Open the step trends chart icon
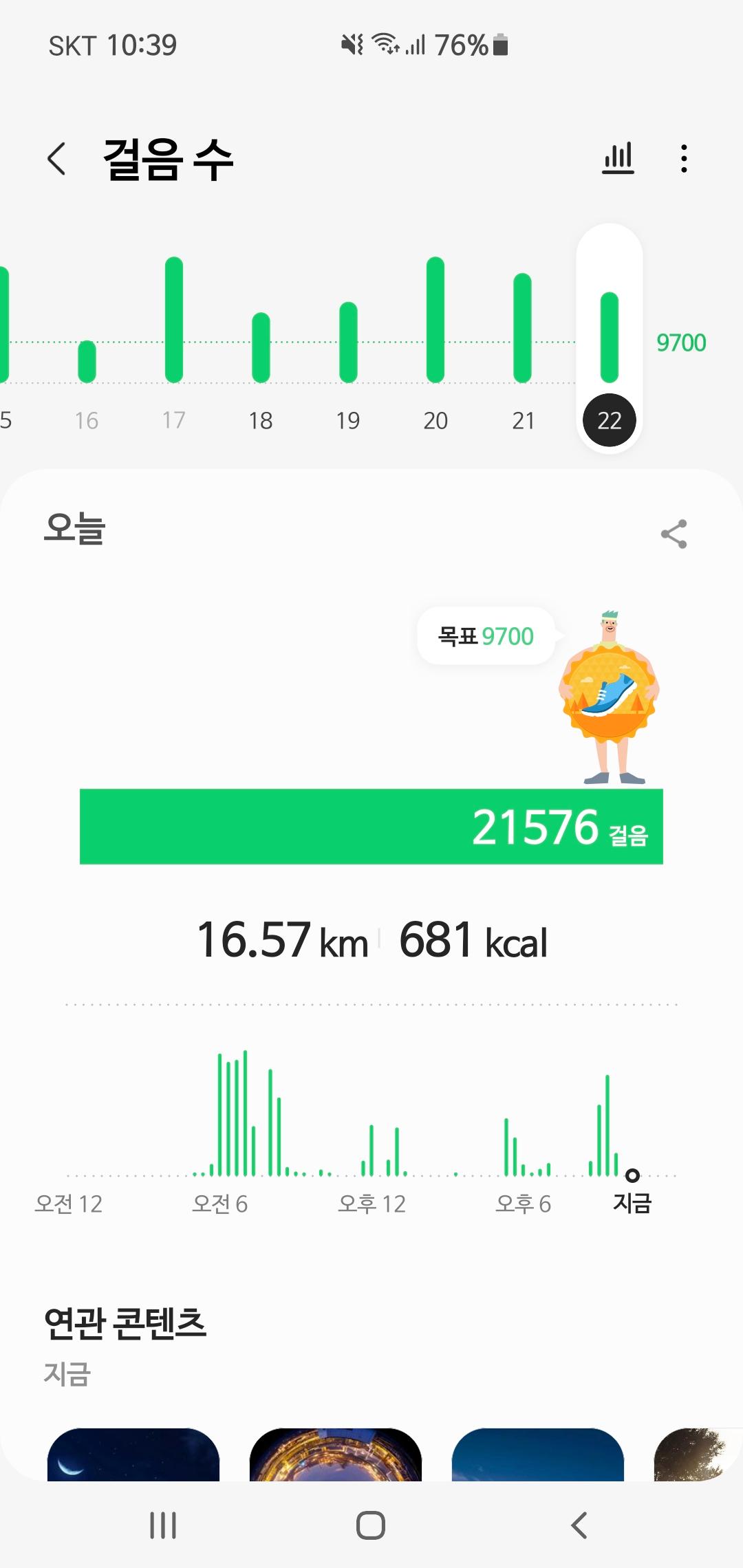 (618, 159)
